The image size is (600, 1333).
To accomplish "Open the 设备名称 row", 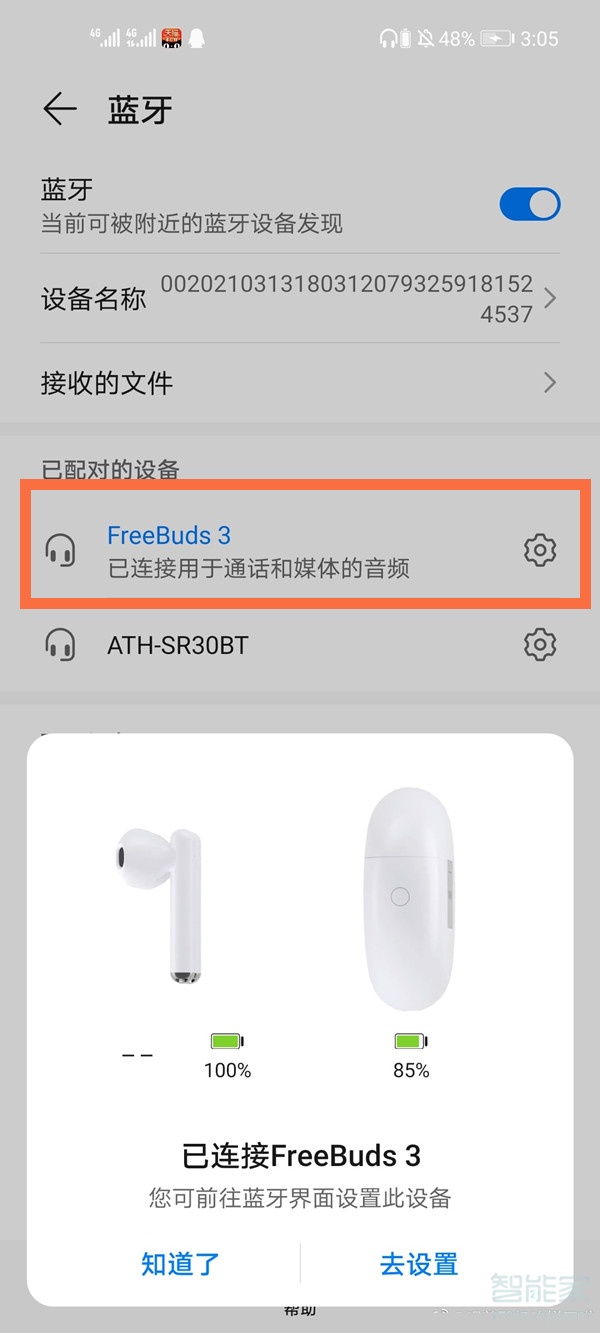I will point(300,298).
